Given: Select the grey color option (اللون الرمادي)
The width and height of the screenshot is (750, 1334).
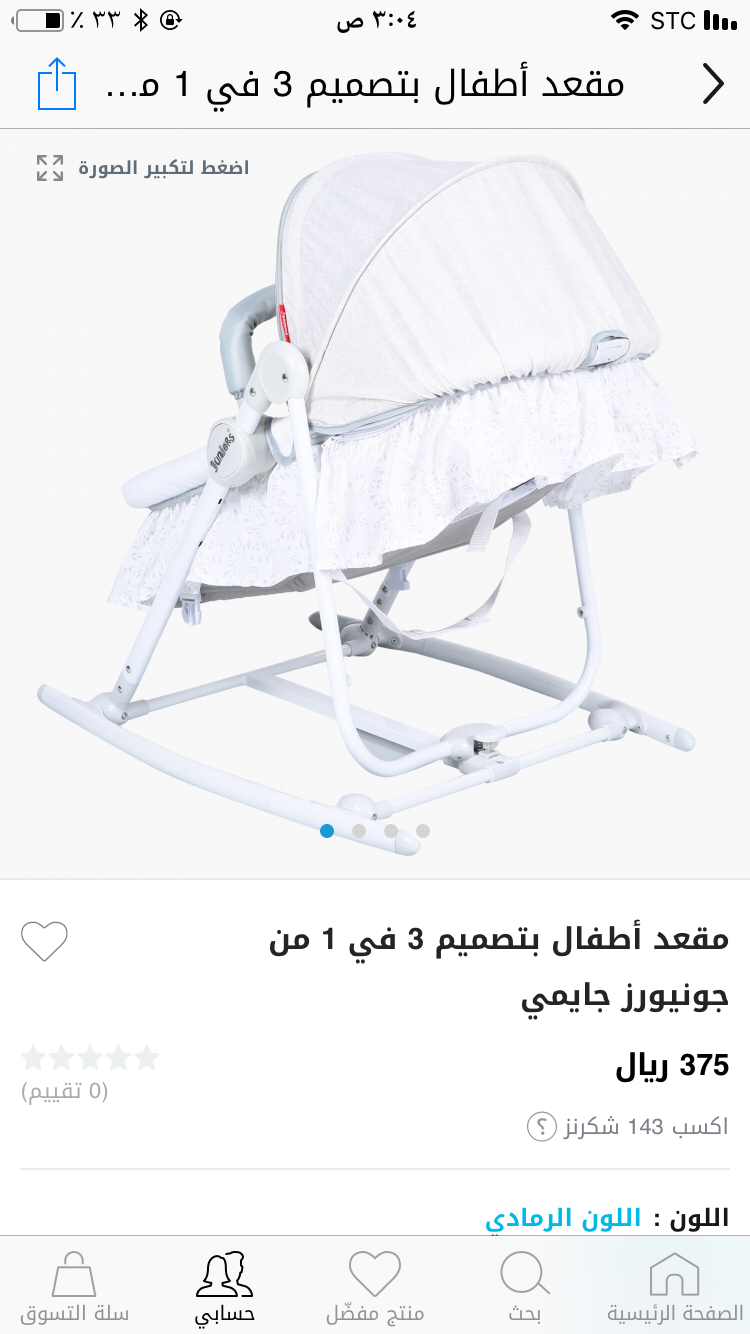Looking at the screenshot, I should coord(563,1218).
